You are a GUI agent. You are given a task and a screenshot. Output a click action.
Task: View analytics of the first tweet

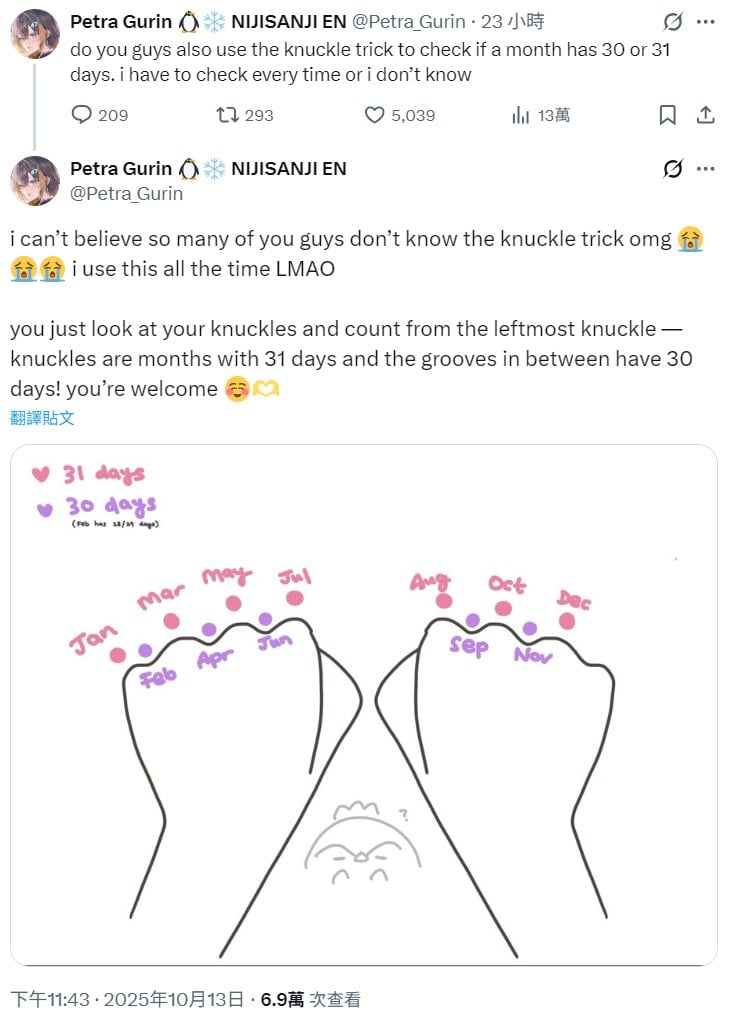point(521,115)
